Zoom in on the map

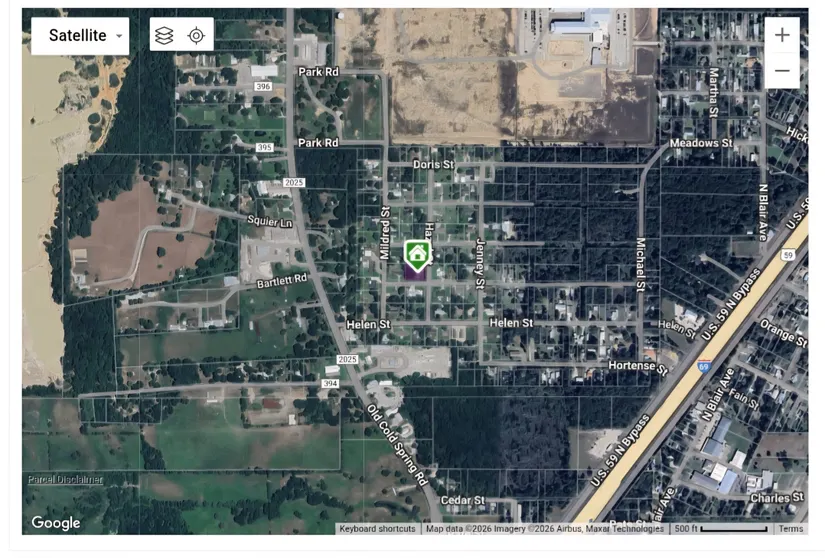point(782,35)
